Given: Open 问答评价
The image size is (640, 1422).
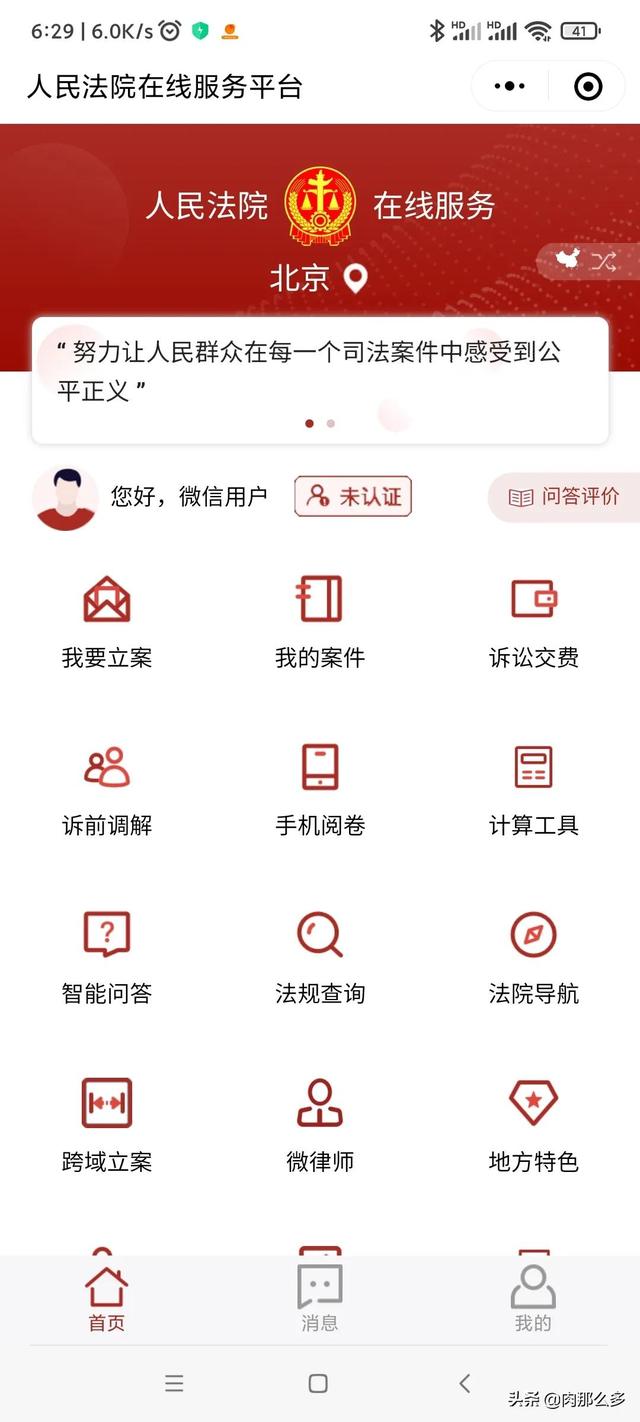Looking at the screenshot, I should tap(565, 497).
